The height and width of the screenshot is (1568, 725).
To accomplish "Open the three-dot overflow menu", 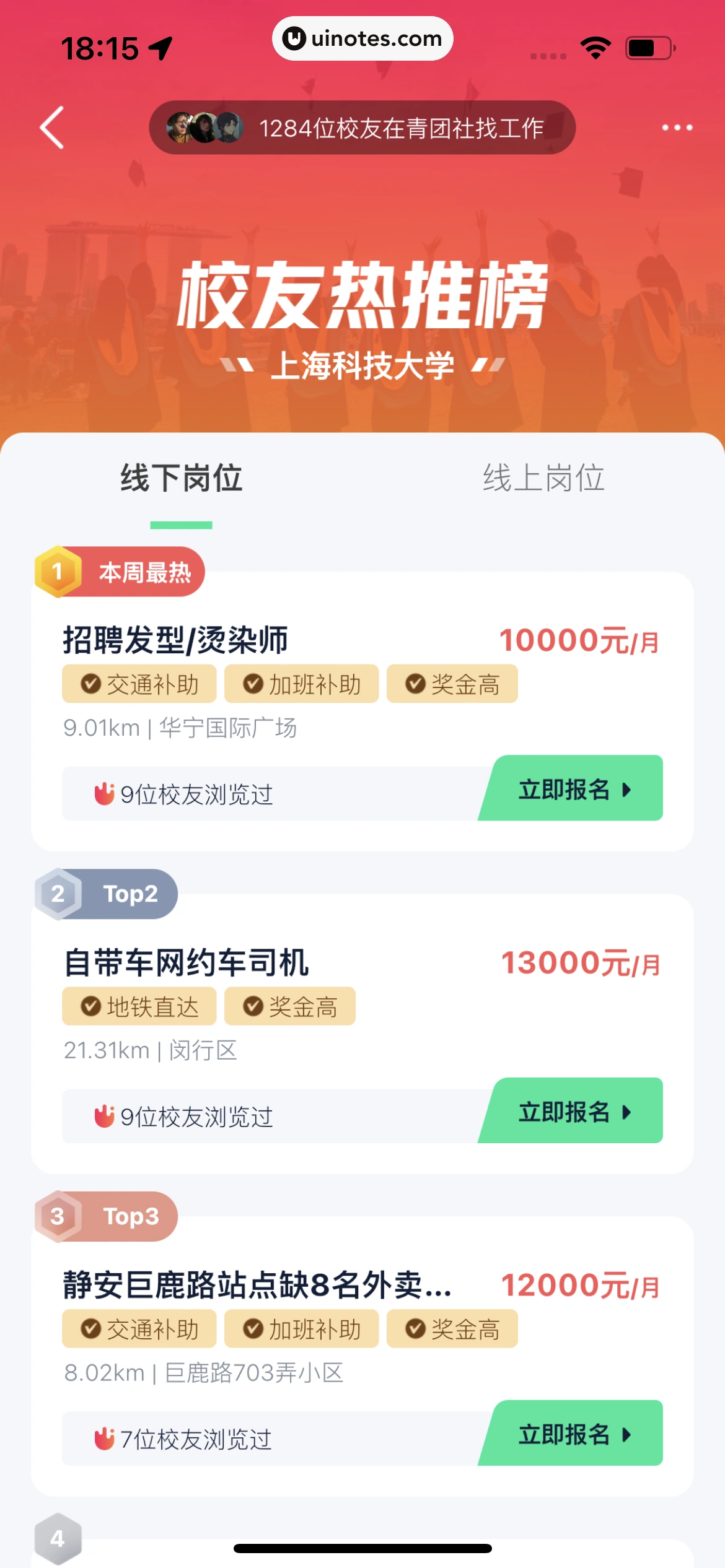I will [x=677, y=128].
